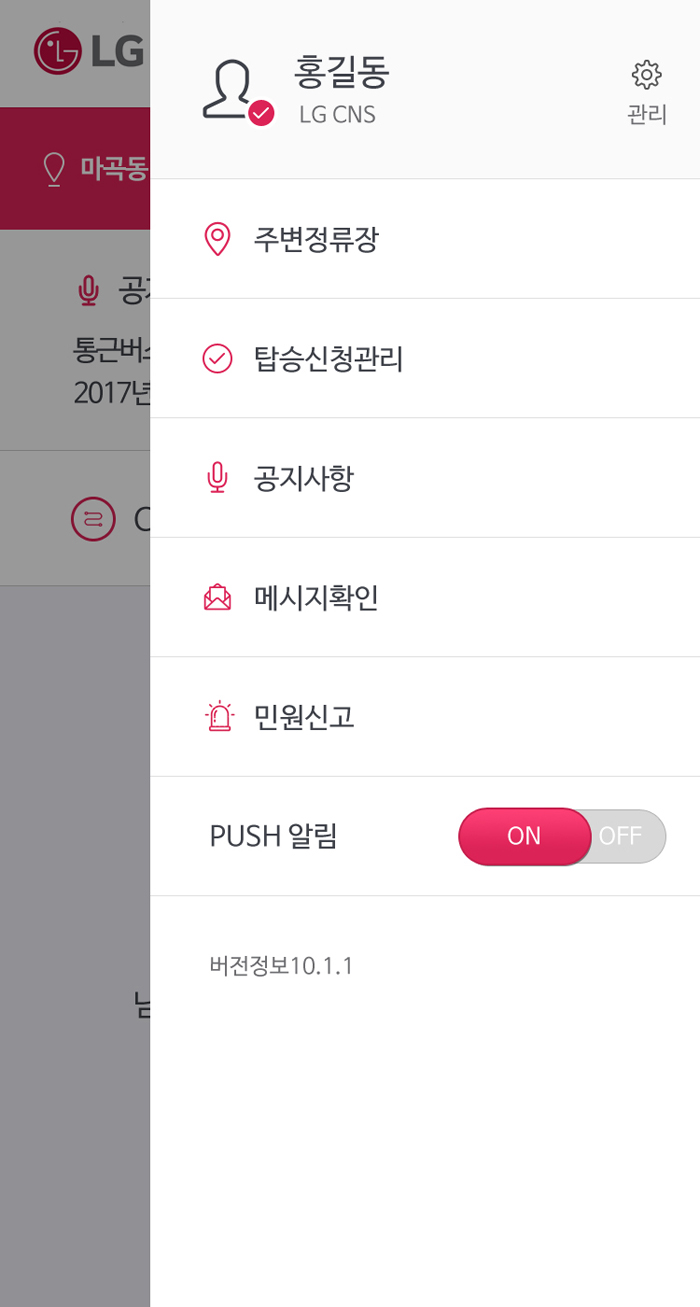This screenshot has height=1307, width=700.
Task: Select 민원신고 to report a complaint
Action: click(x=303, y=717)
